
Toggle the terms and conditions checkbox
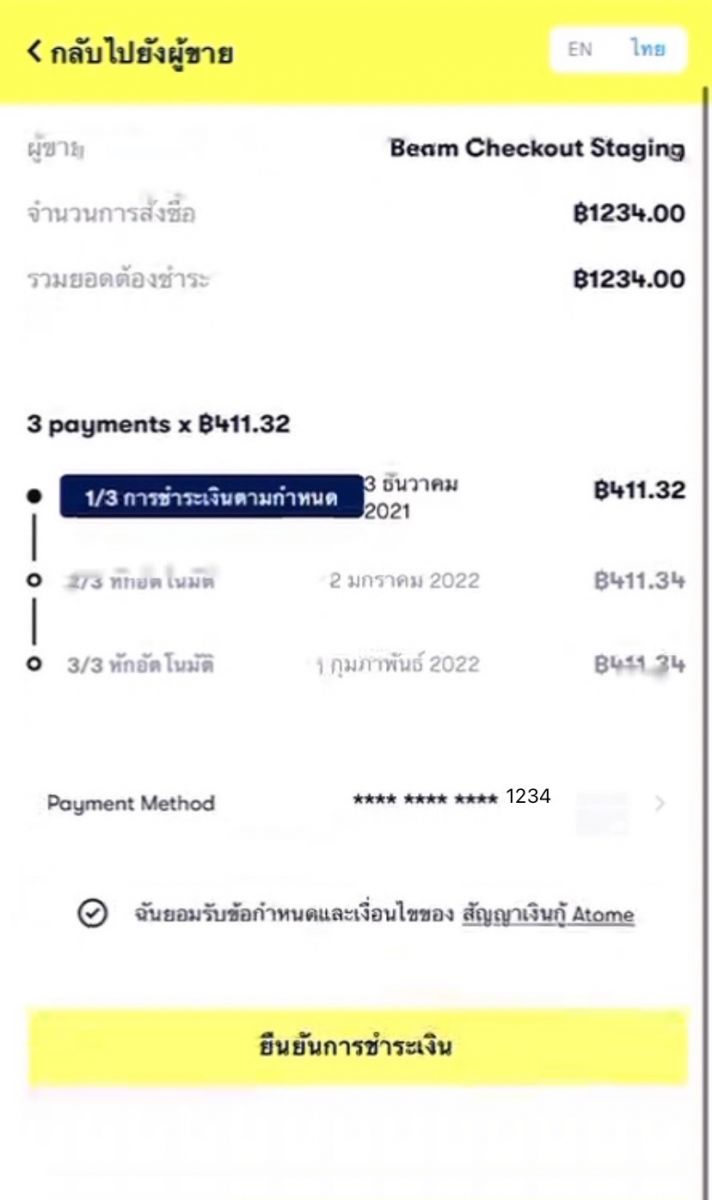[x=93, y=914]
